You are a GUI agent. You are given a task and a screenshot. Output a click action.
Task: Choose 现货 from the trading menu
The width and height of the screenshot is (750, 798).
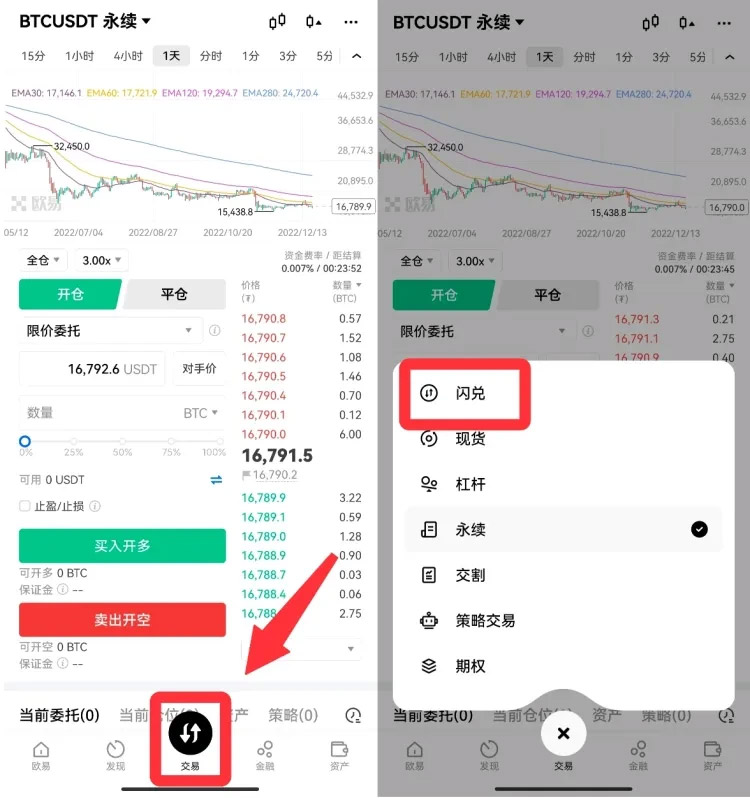(x=468, y=438)
